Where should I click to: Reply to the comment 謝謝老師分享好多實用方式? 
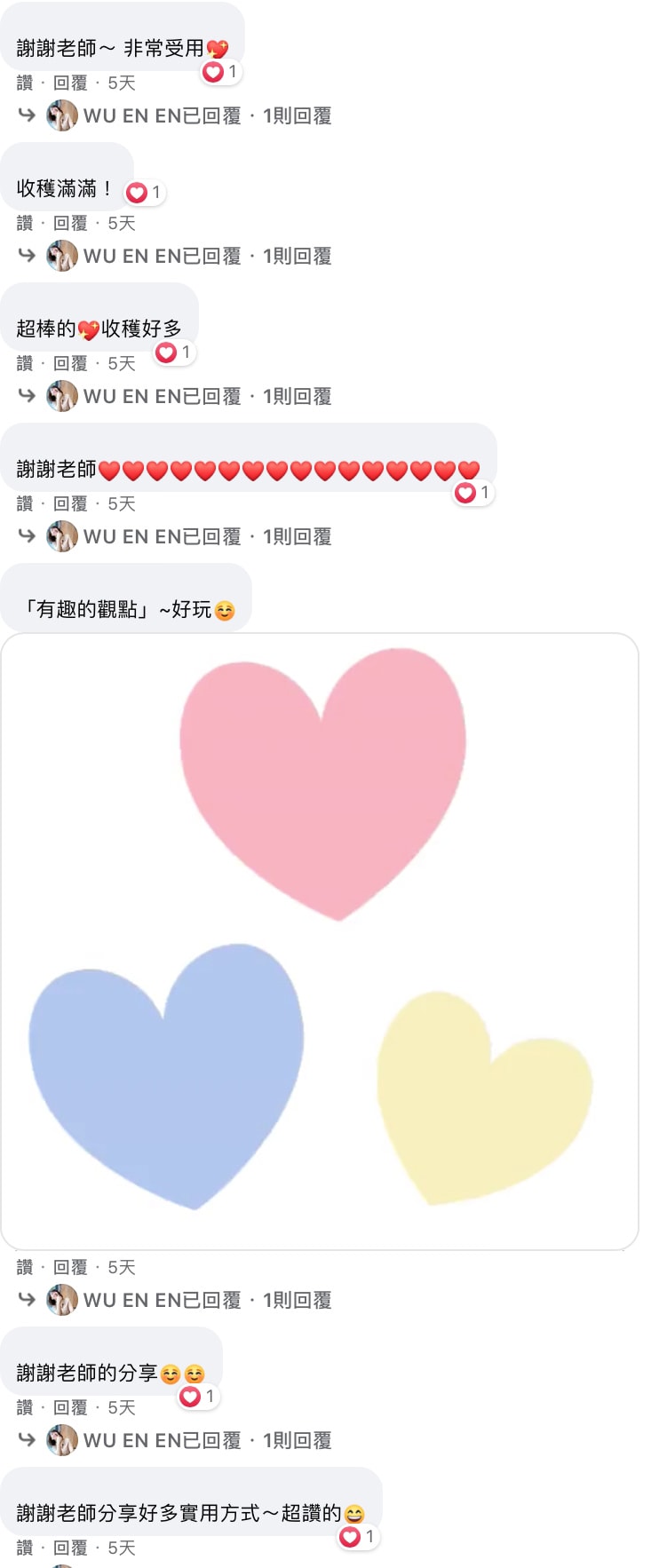70,1548
